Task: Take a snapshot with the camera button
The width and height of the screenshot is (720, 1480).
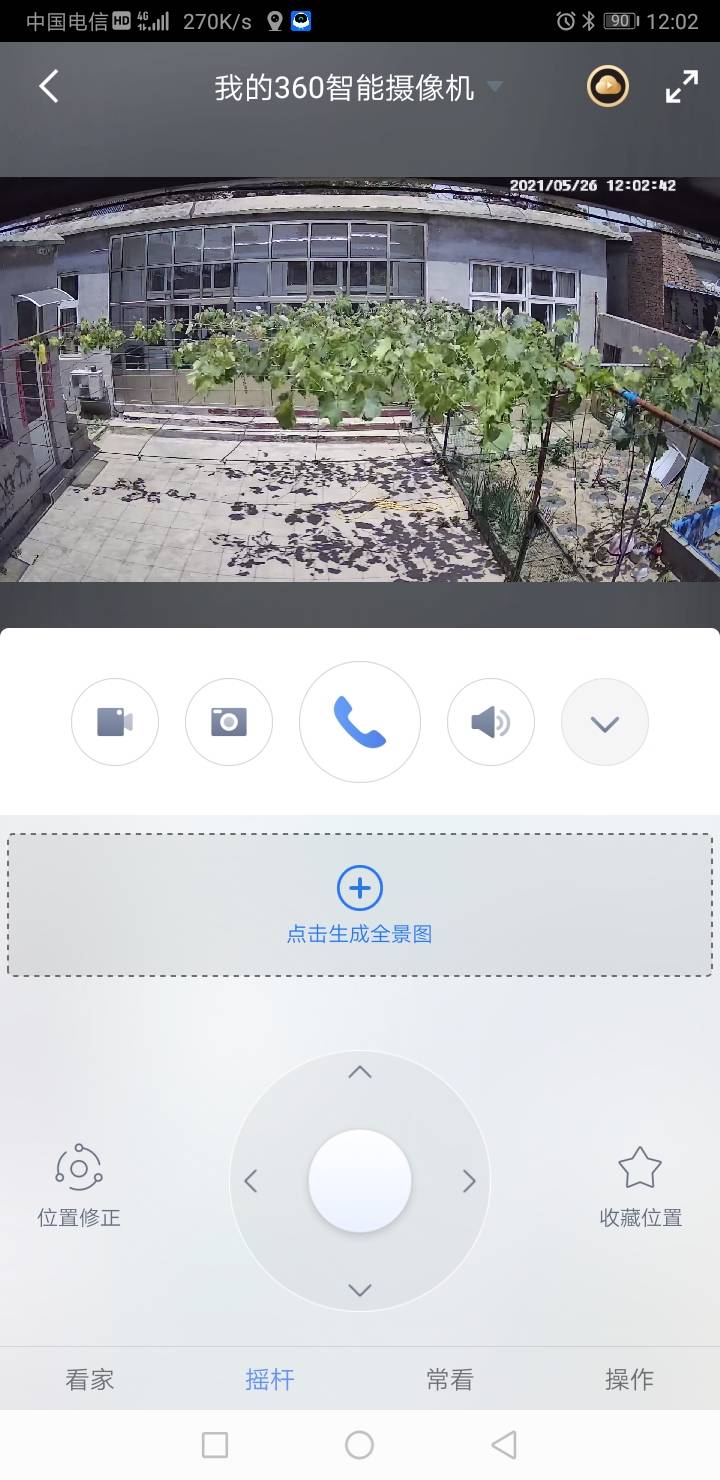Action: coord(229,722)
